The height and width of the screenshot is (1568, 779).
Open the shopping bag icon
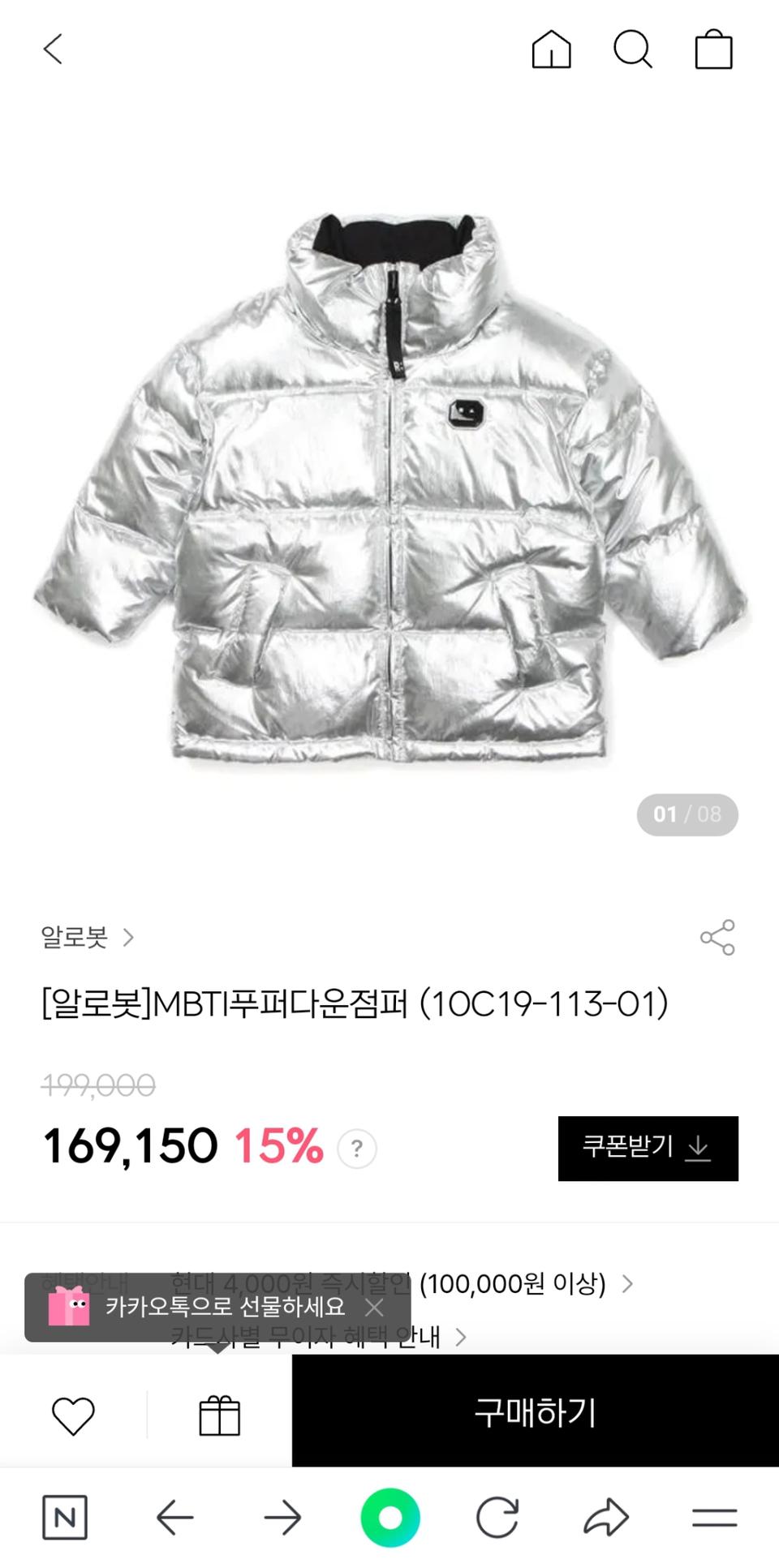coord(712,52)
